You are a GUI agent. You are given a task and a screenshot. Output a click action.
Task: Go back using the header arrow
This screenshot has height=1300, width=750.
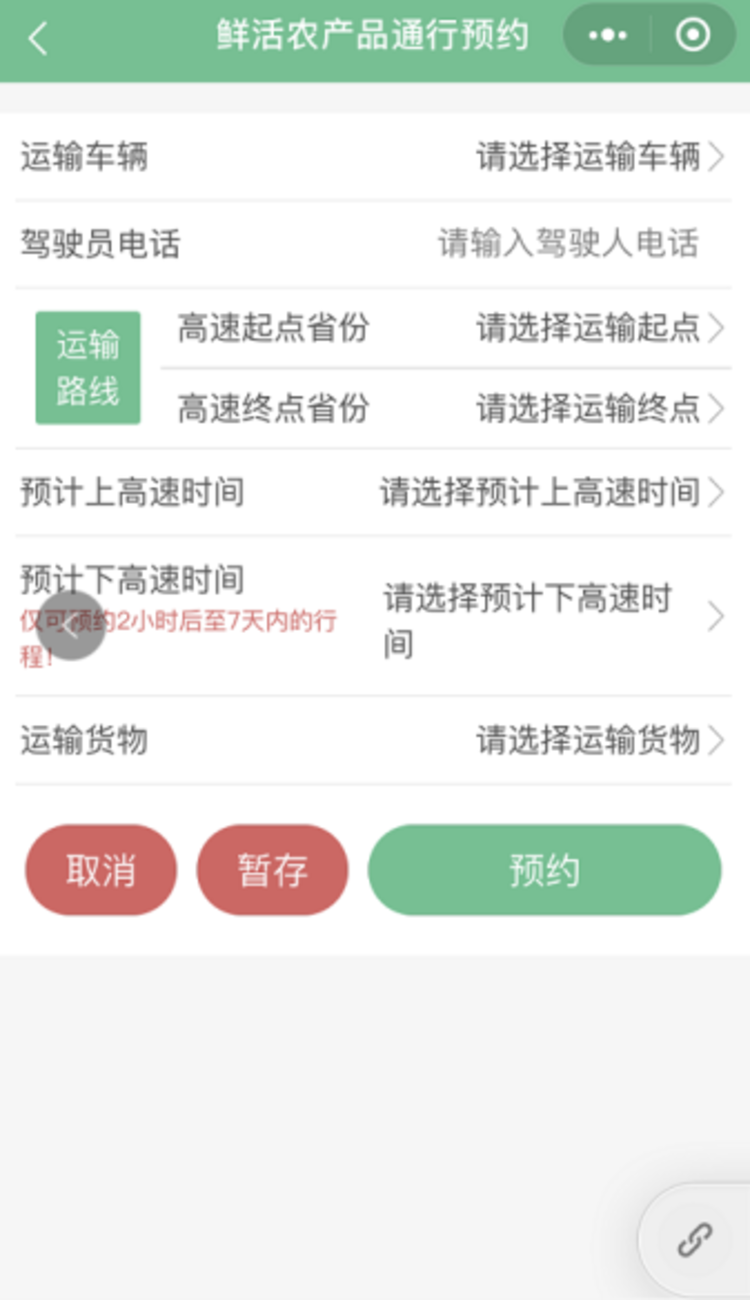coord(38,40)
